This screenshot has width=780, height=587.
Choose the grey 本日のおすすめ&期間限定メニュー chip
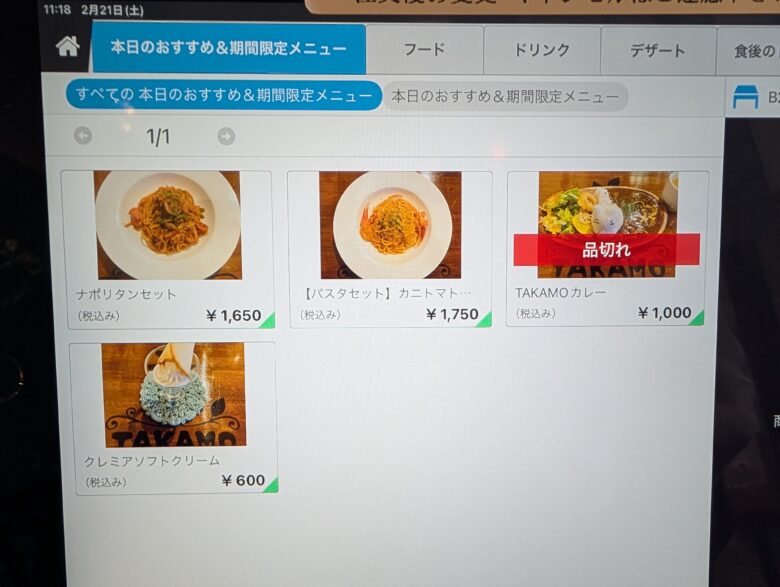pyautogui.click(x=505, y=97)
